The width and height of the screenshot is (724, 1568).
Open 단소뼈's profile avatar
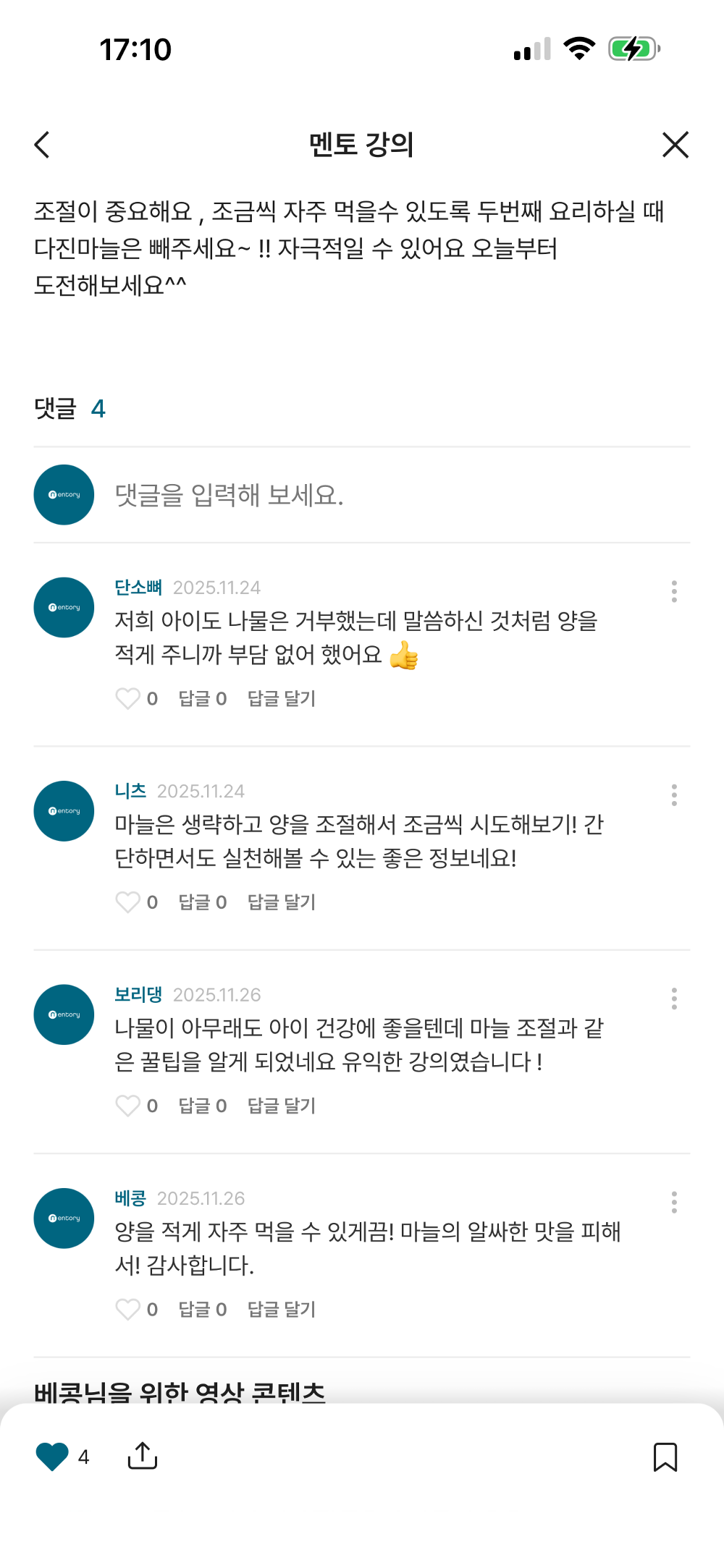tap(63, 607)
